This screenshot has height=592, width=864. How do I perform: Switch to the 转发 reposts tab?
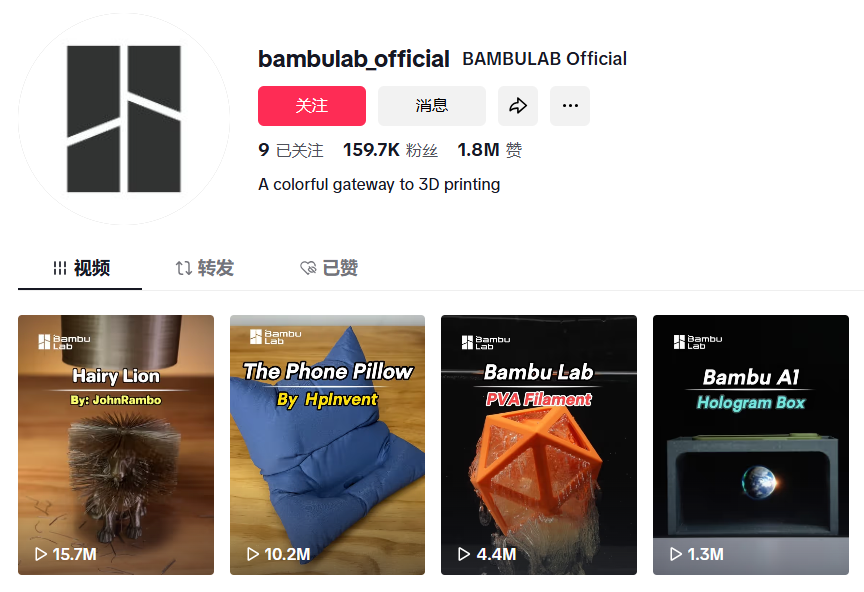pyautogui.click(x=204, y=268)
